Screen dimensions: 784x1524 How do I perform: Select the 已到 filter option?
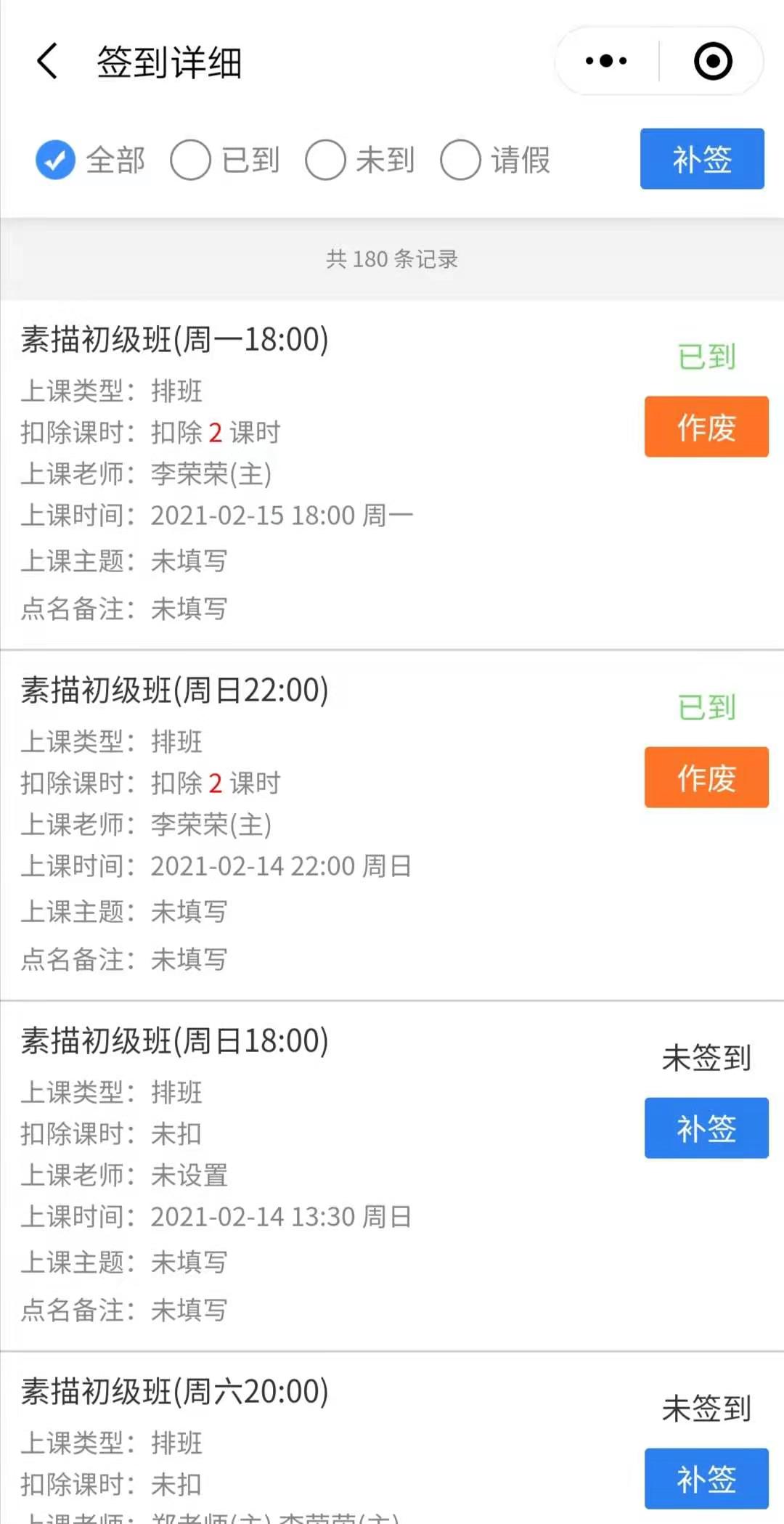click(225, 160)
